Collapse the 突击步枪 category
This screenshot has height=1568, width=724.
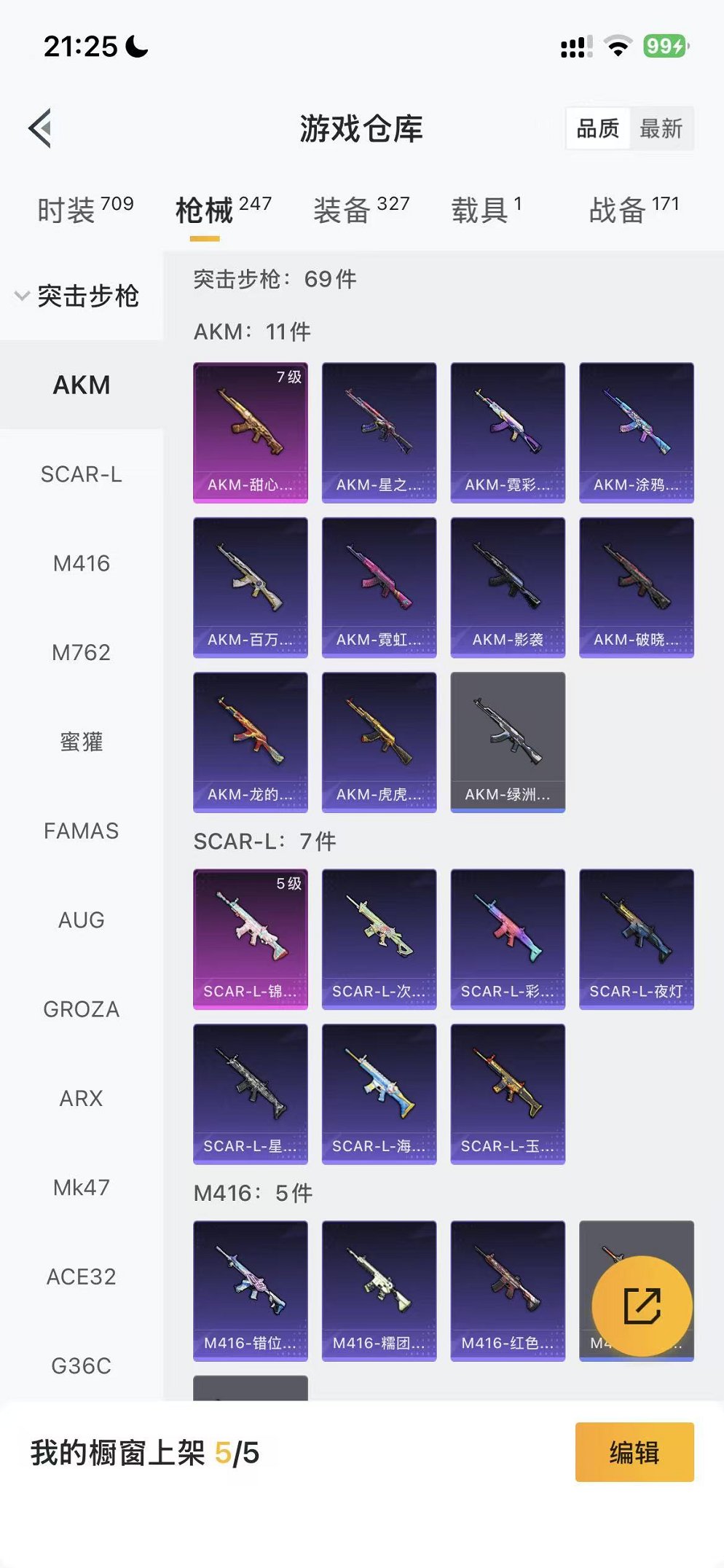pos(77,296)
